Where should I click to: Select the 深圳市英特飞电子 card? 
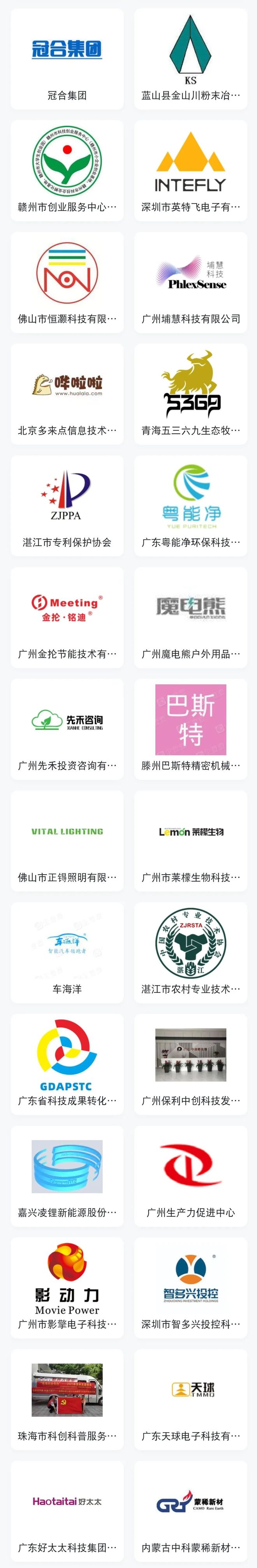191,171
